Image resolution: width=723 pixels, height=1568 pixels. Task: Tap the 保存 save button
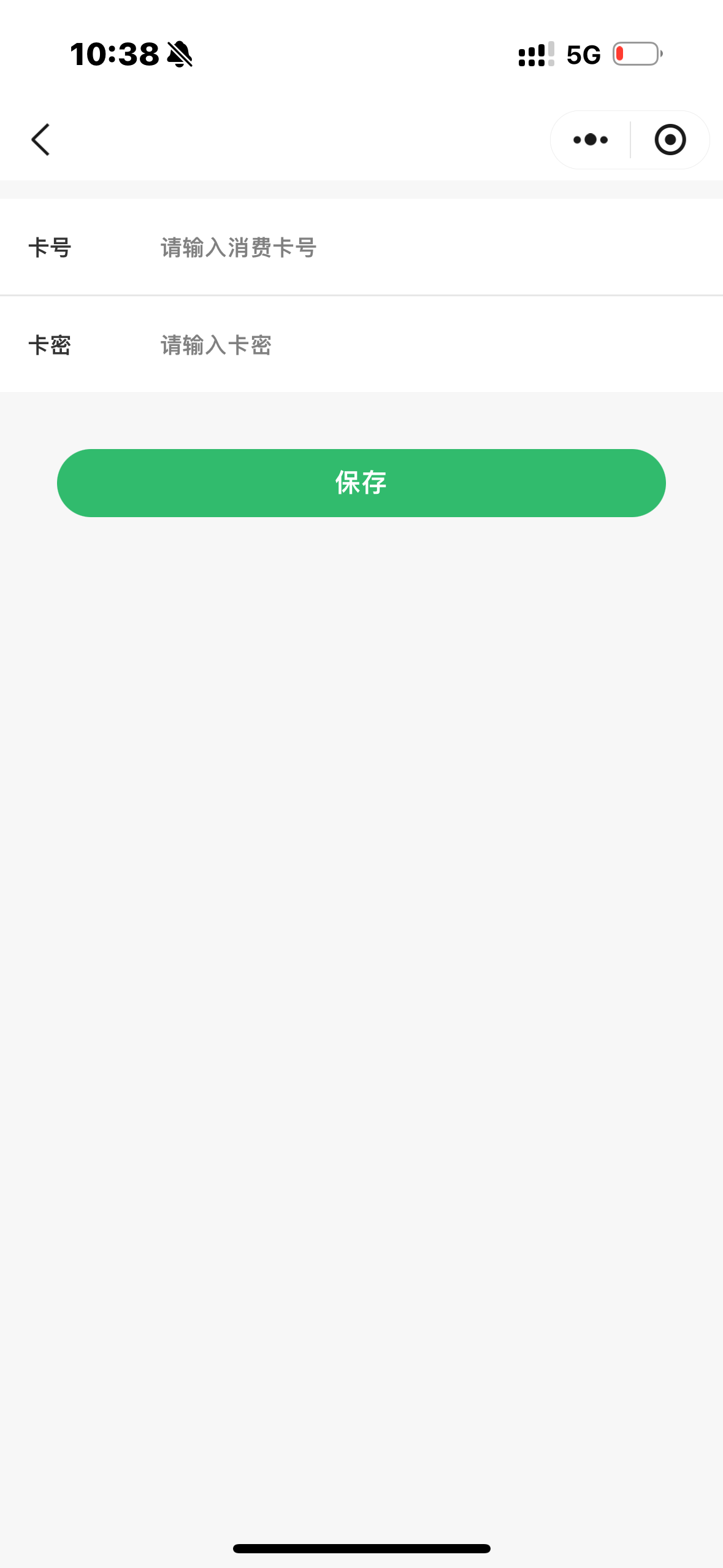click(x=361, y=483)
